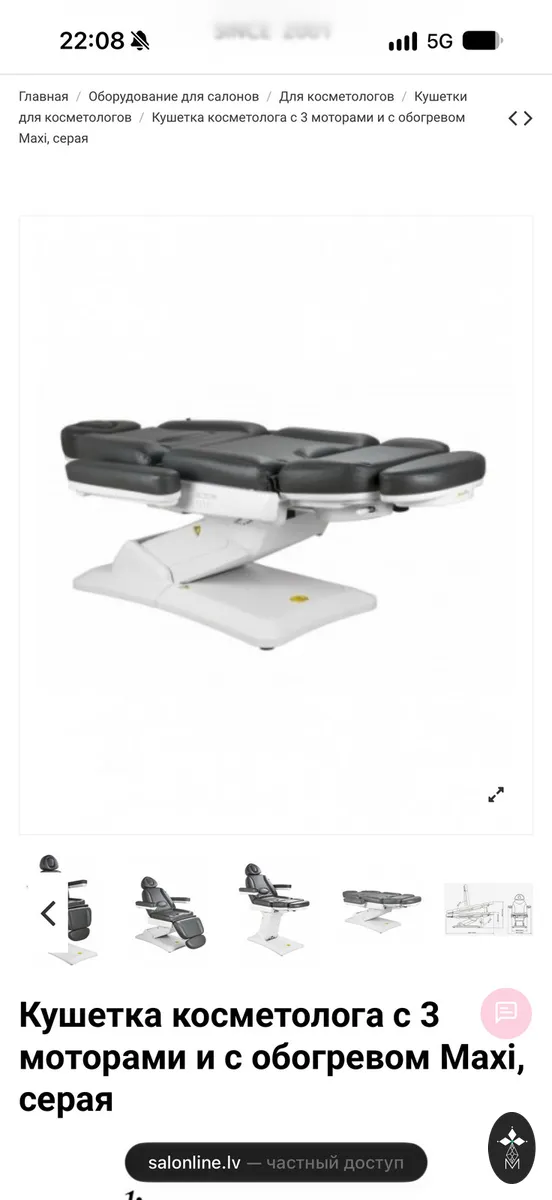The image size is (552, 1200).
Task: Open Кушетки для косметологов breadcrumb
Action: tap(243, 107)
